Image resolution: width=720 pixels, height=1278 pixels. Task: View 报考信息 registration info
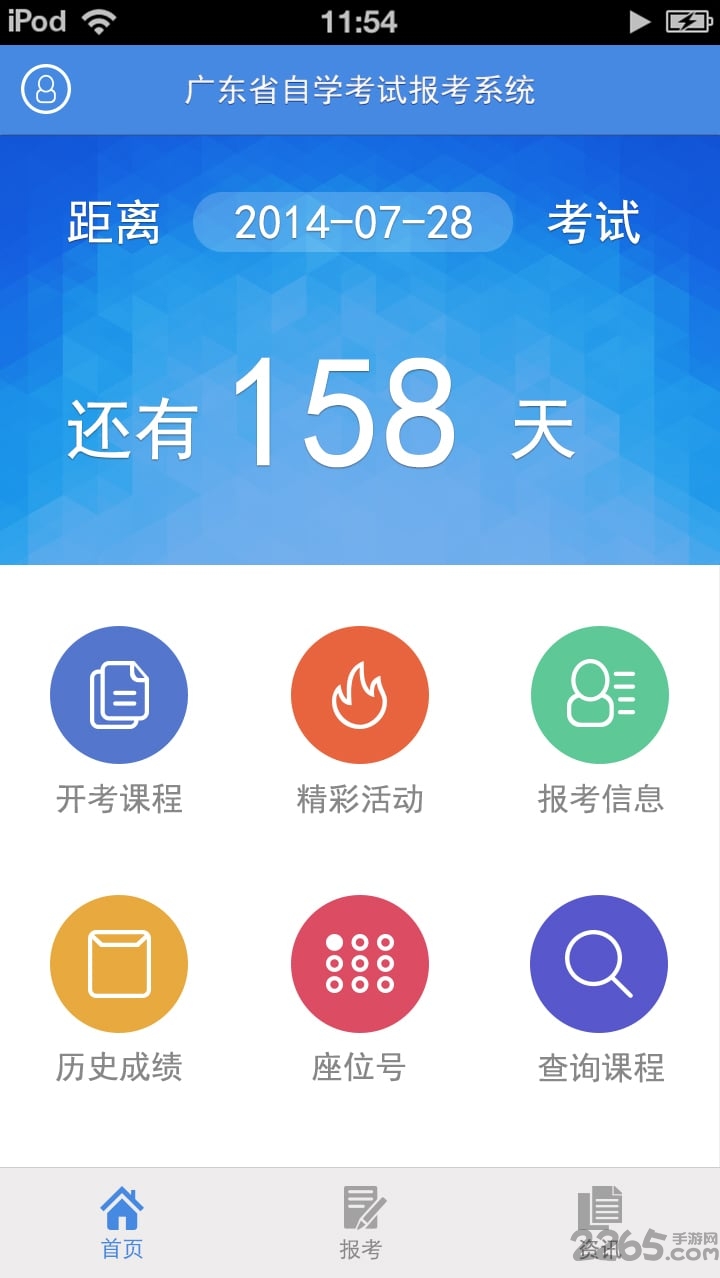tap(600, 696)
